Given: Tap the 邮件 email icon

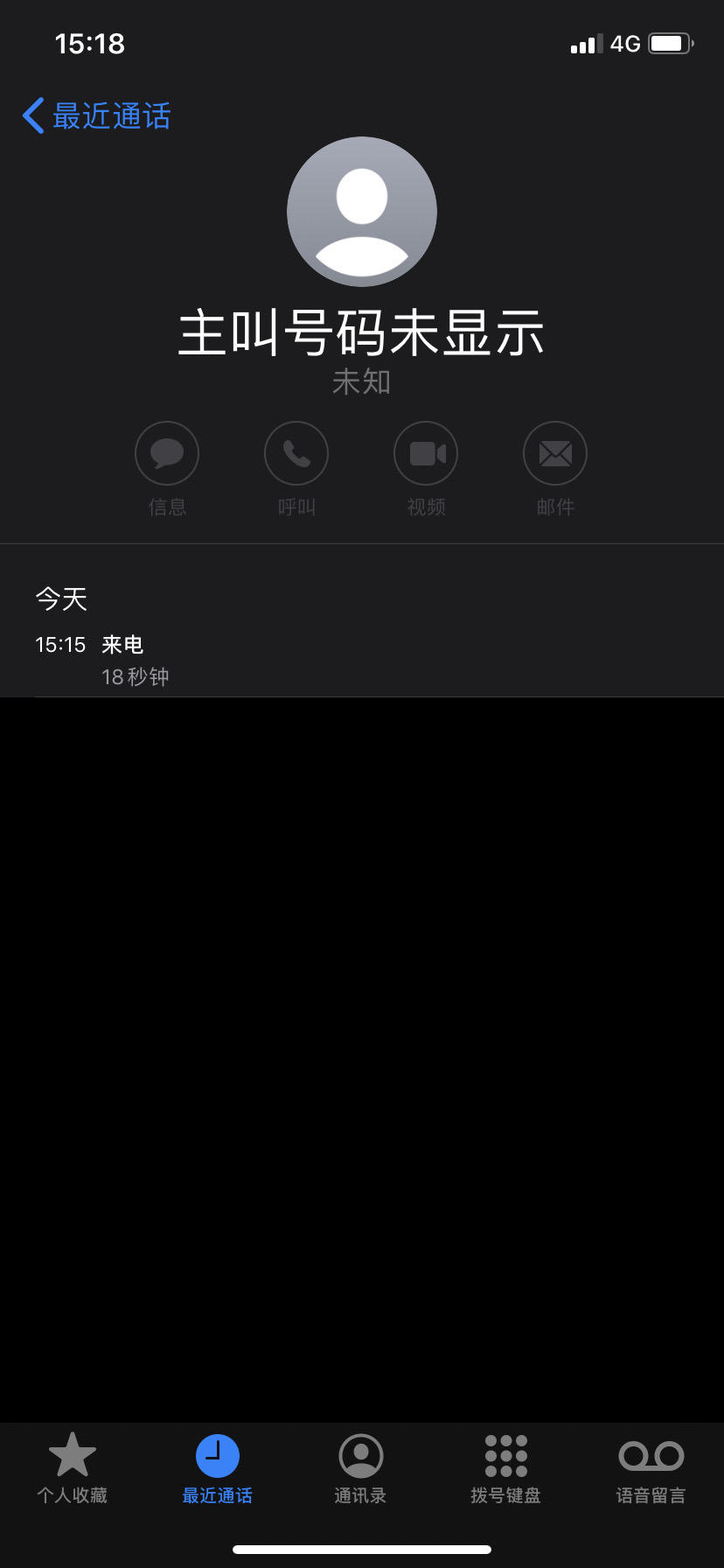Looking at the screenshot, I should [x=554, y=452].
